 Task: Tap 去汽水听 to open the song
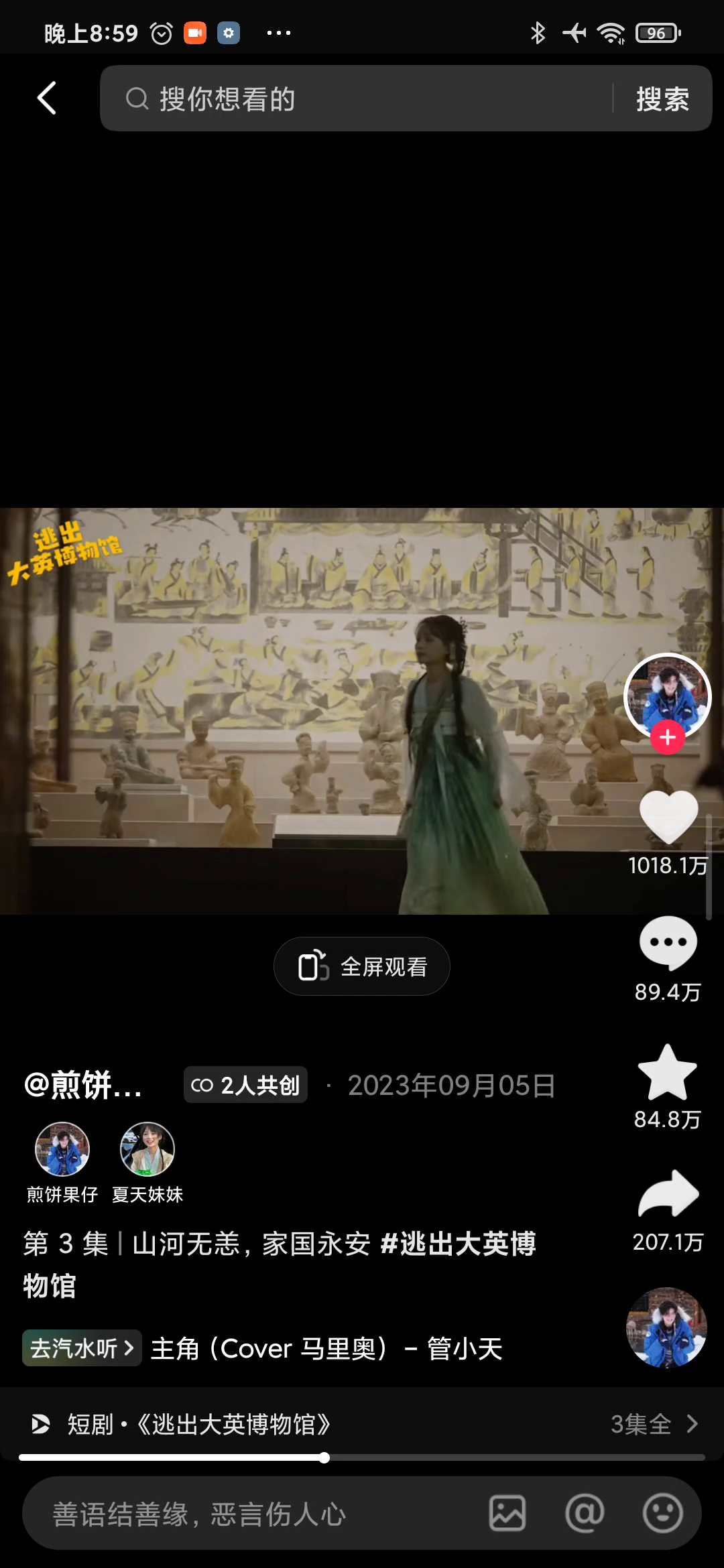[x=82, y=1348]
